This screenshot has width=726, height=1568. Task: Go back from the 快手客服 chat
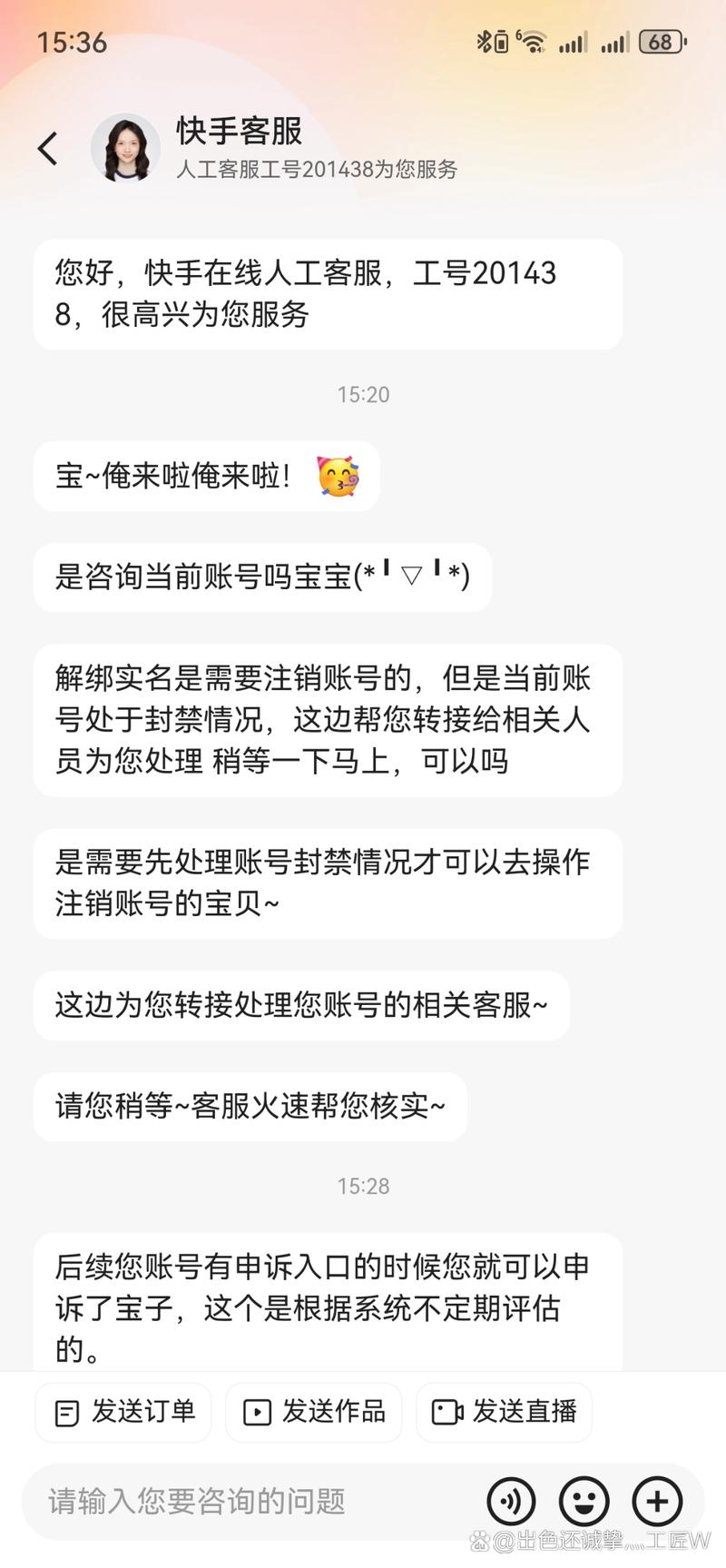tap(48, 148)
